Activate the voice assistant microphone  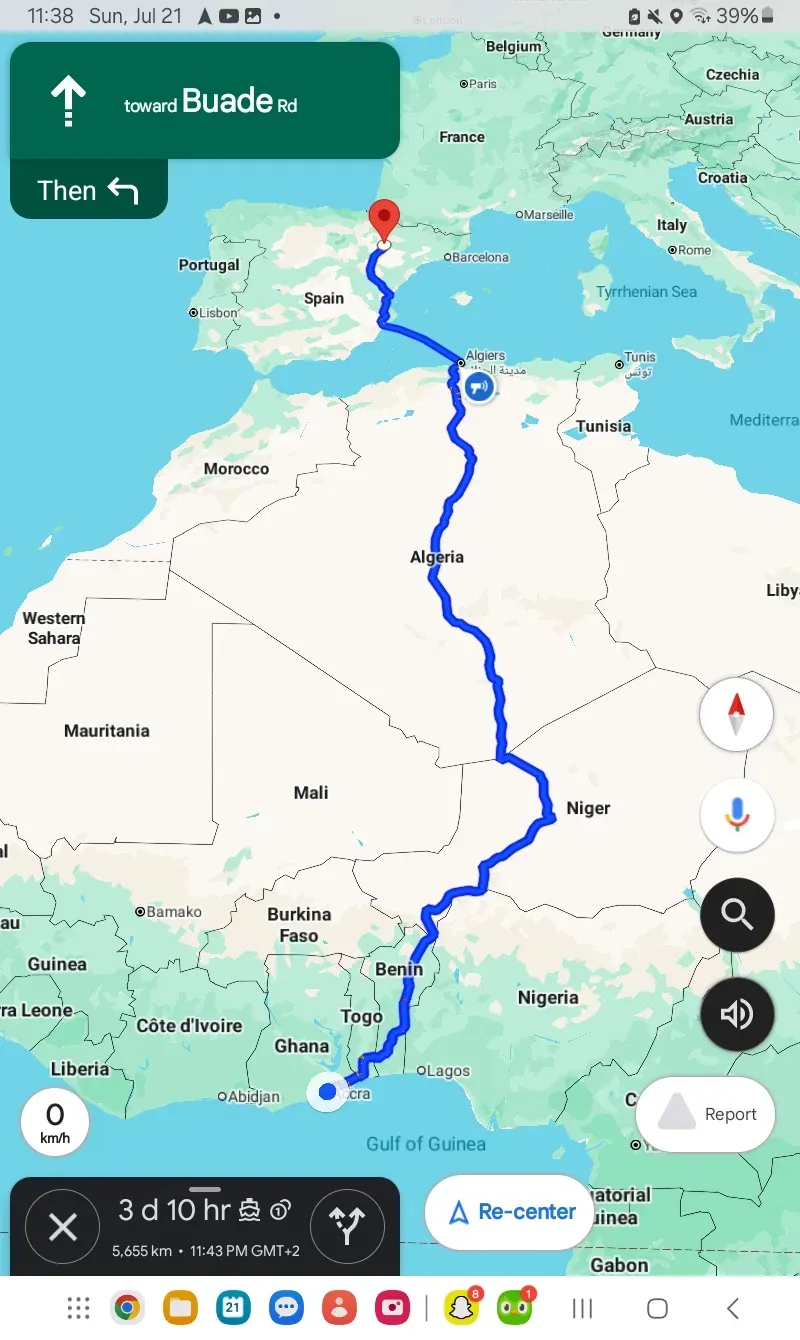(737, 814)
